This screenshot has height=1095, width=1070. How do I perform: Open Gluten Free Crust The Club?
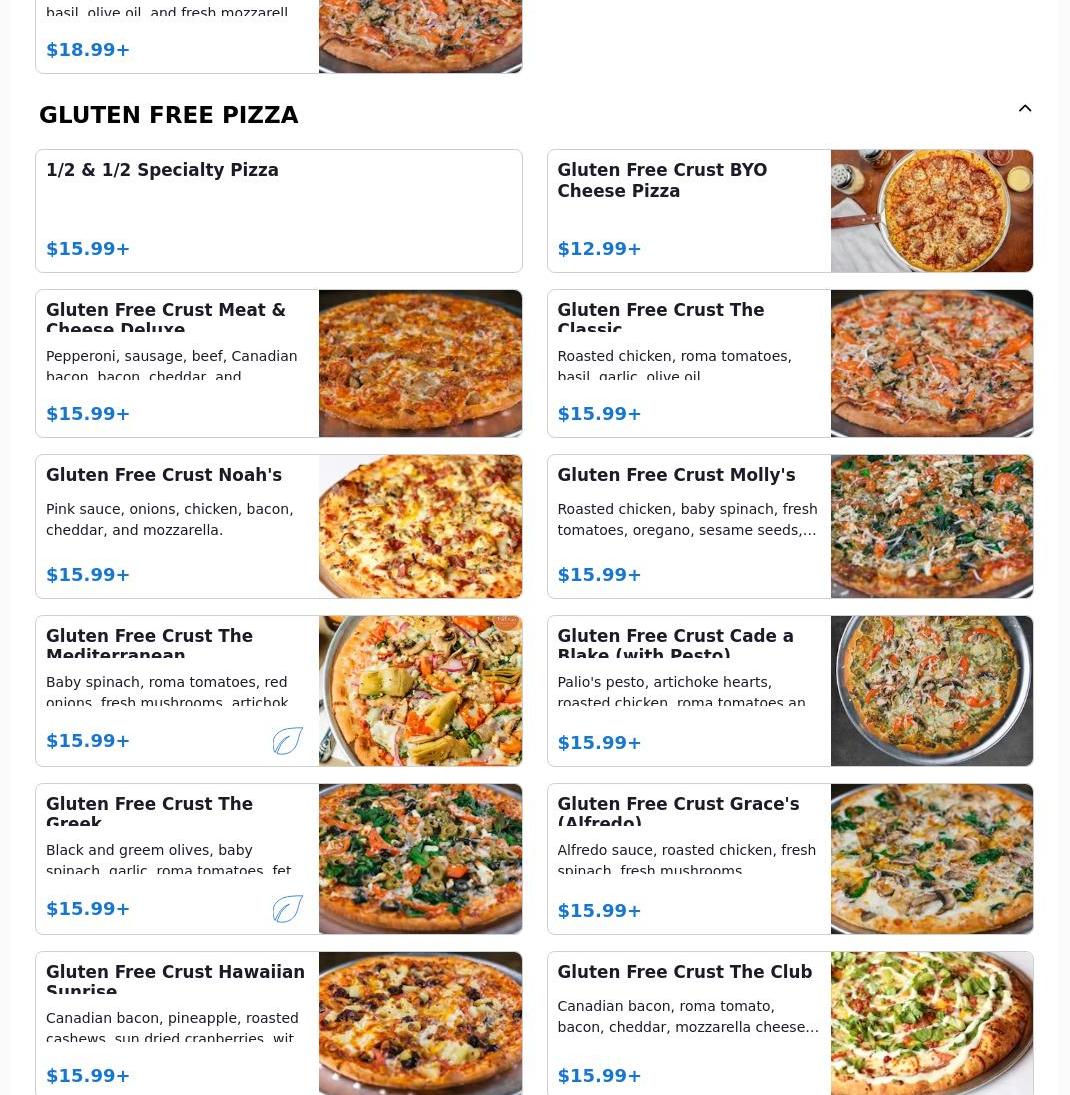point(789,1023)
